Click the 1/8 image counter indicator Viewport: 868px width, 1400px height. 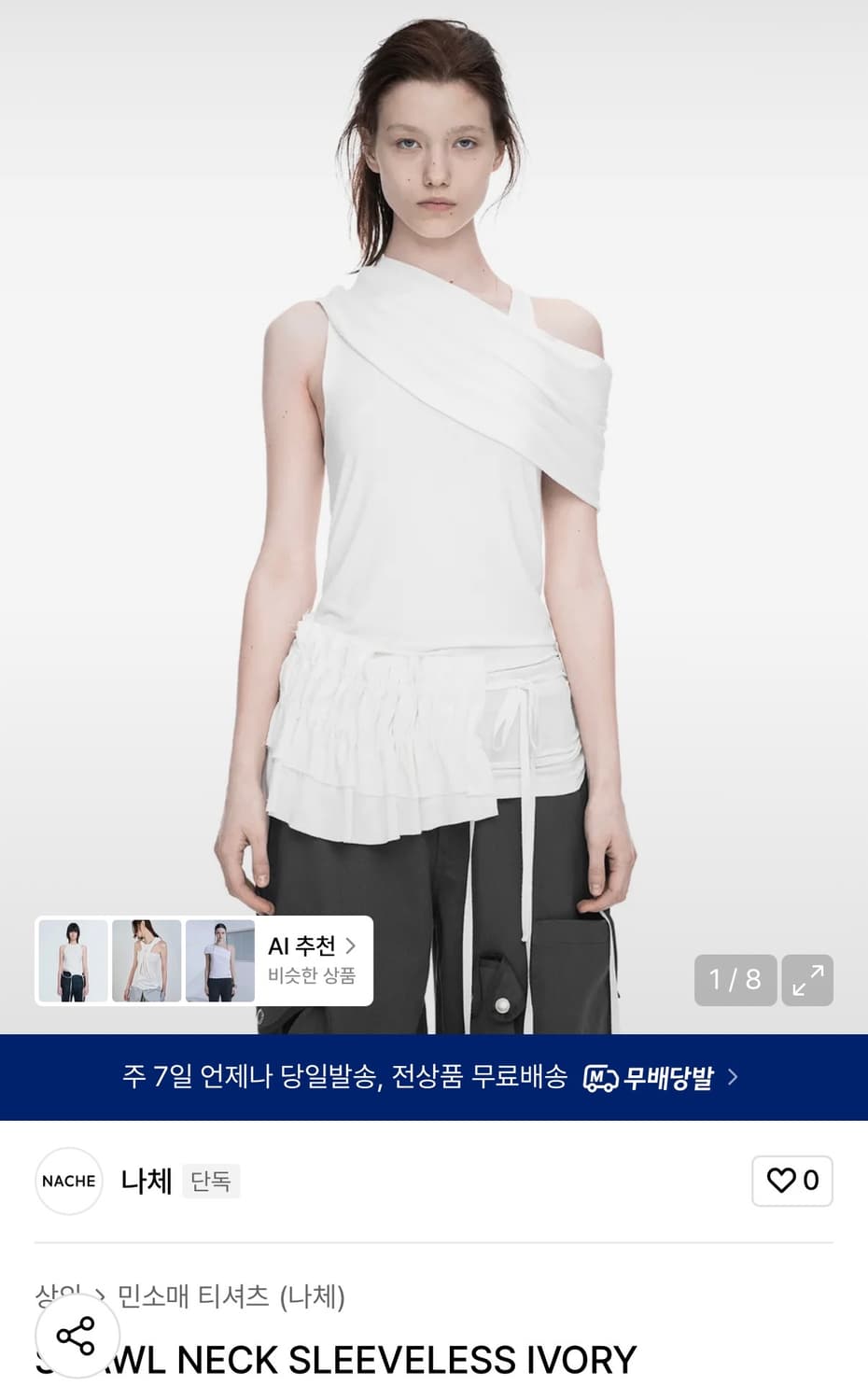(x=736, y=980)
